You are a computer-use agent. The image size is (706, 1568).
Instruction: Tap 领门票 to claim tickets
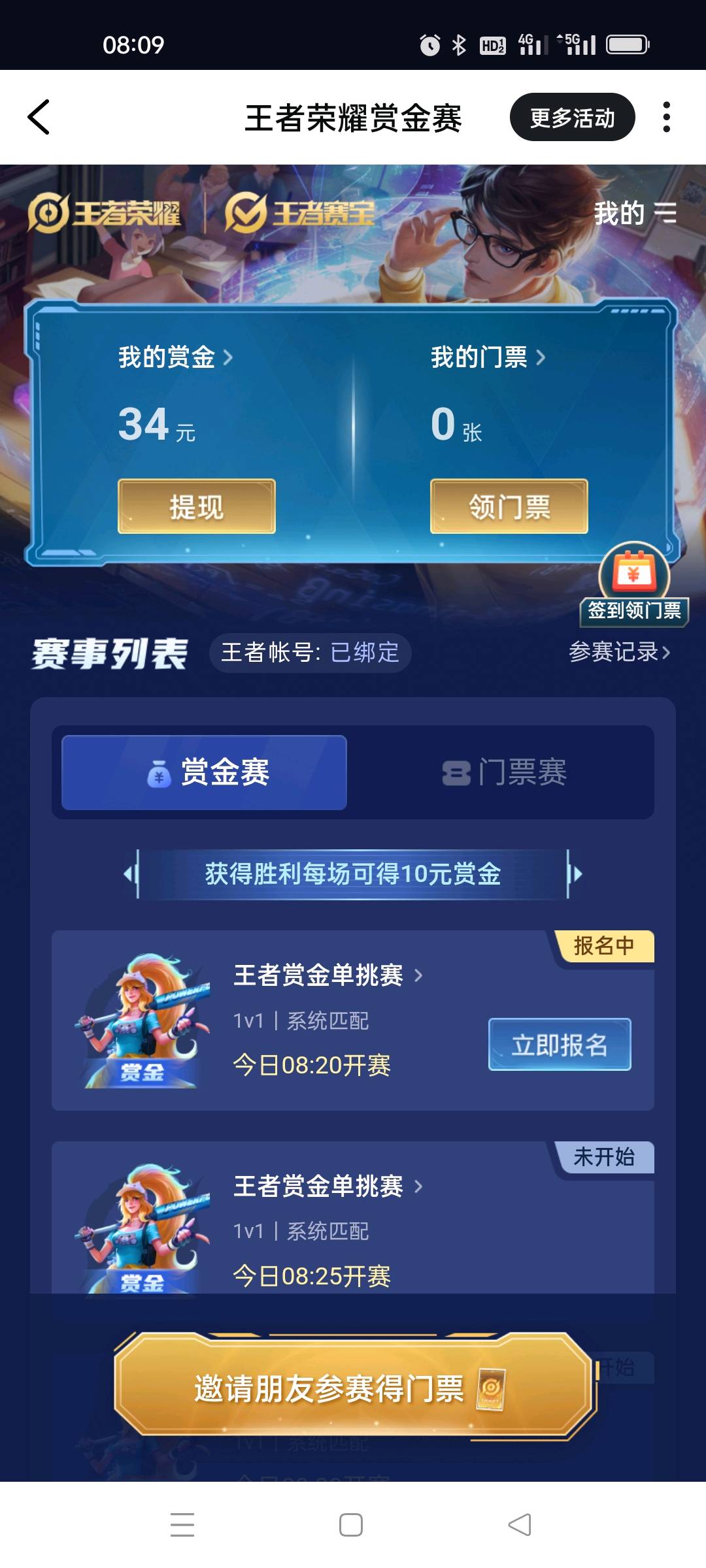point(509,507)
